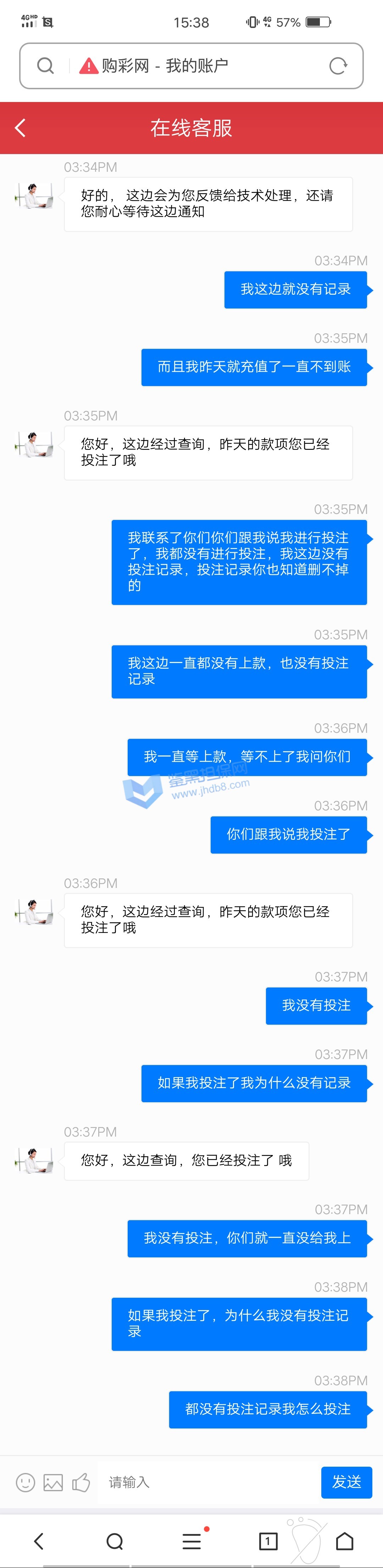Open the browser menu with three lines
Viewport: 383px width, 1568px height.
(191, 1541)
